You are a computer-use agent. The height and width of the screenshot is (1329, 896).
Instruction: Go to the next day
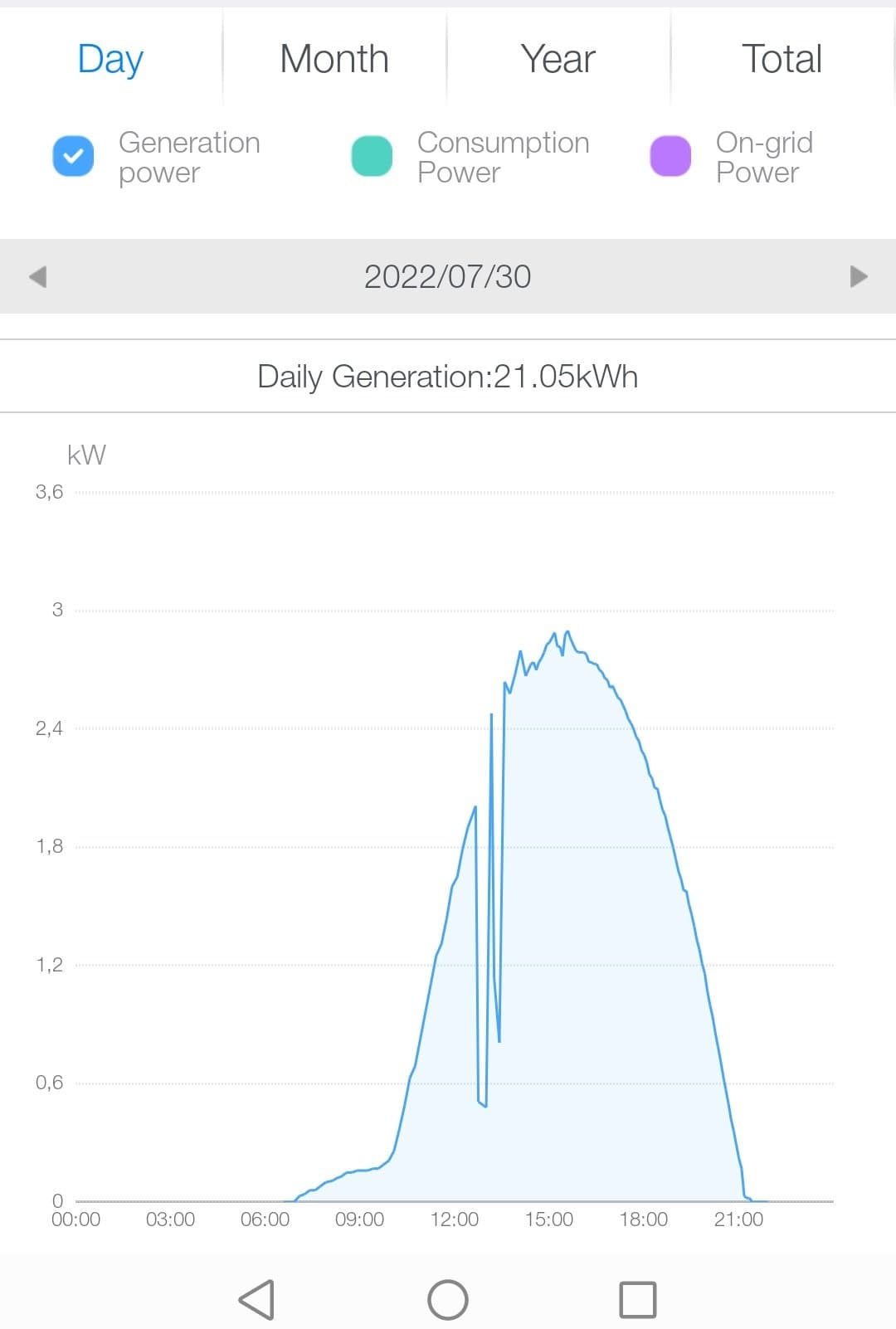[x=859, y=276]
